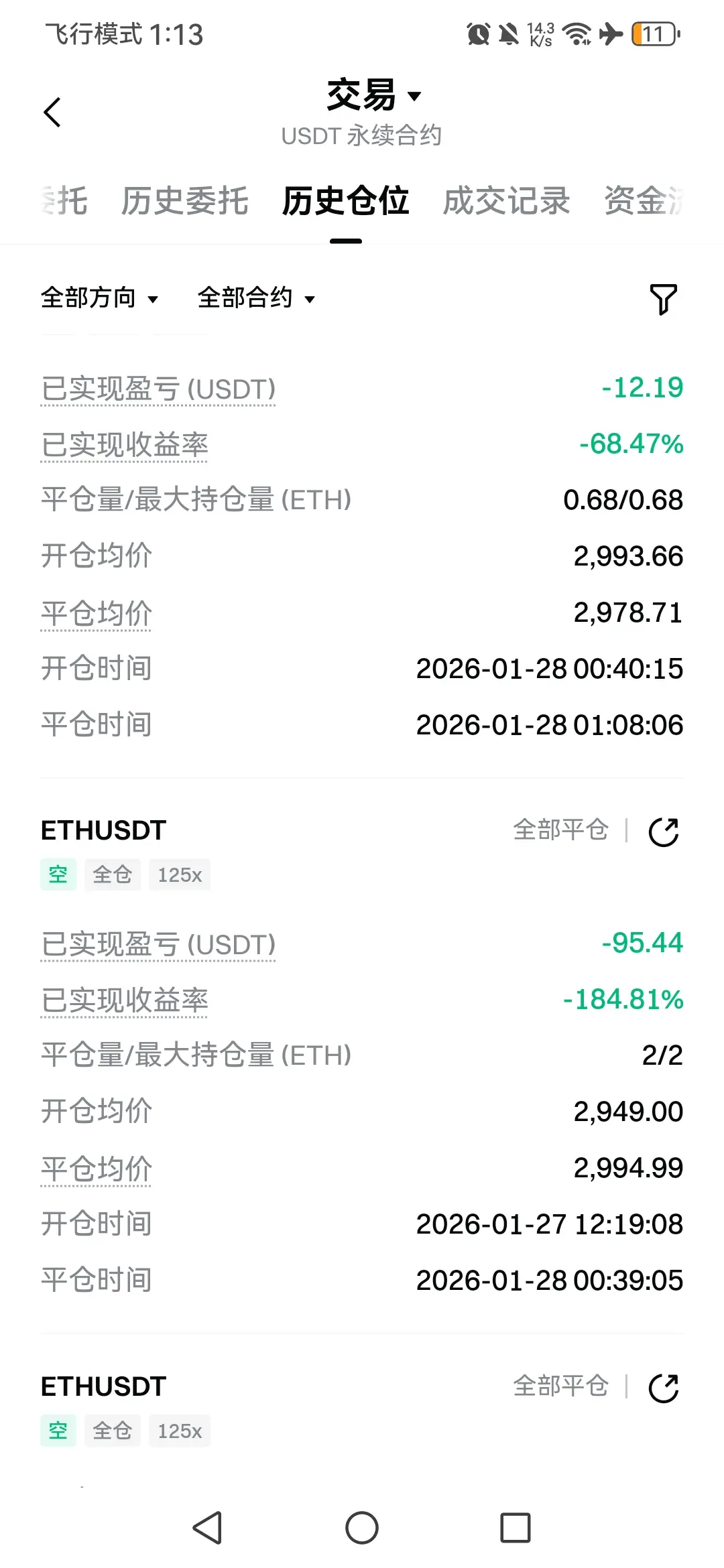The height and width of the screenshot is (1568, 724).
Task: Expand the 全部合约 filter dropdown
Action: 257,298
